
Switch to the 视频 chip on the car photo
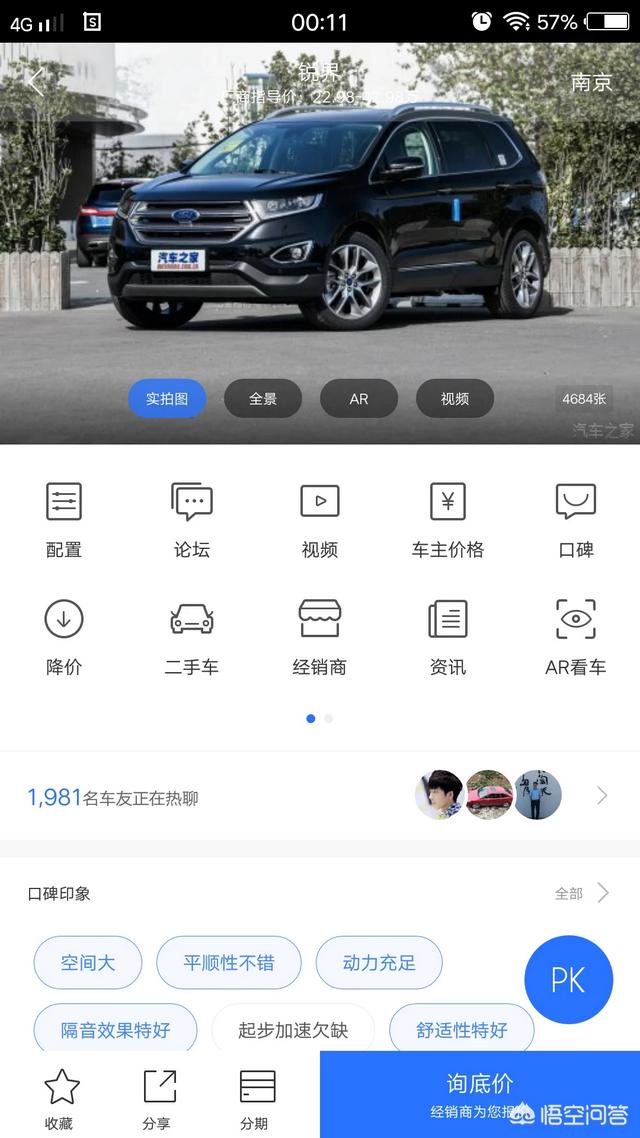455,398
